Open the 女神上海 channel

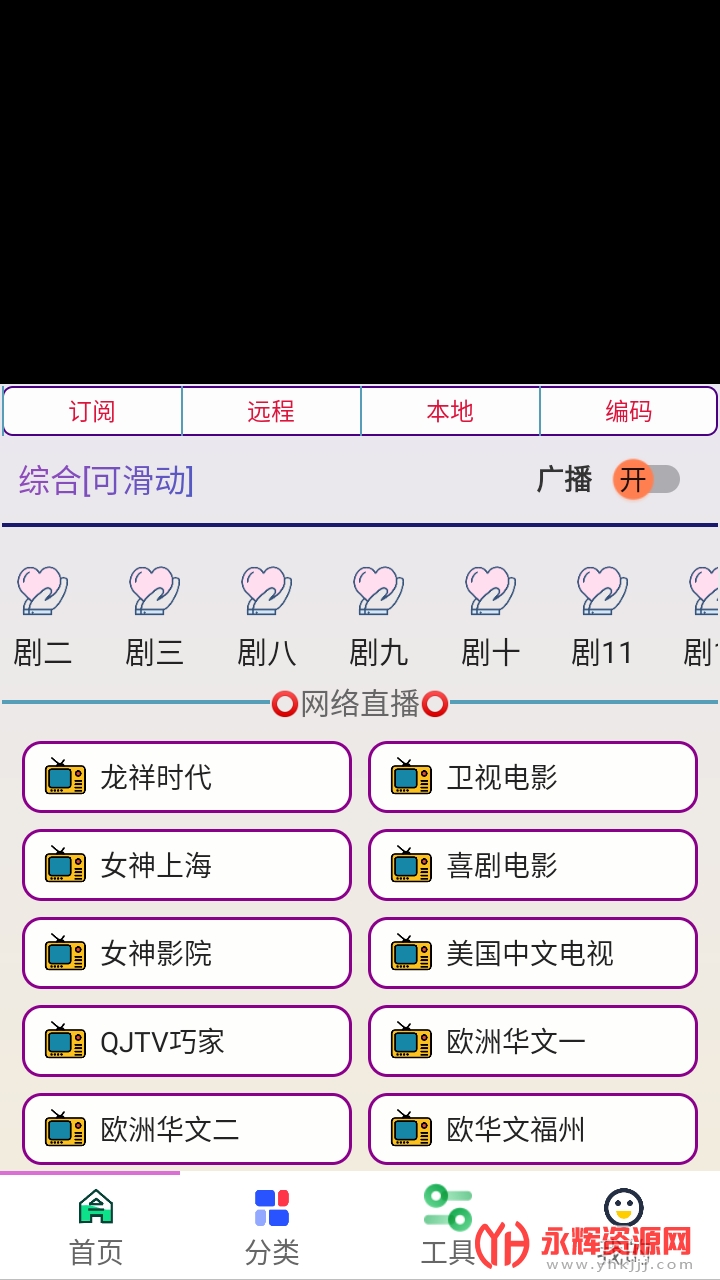coord(187,865)
